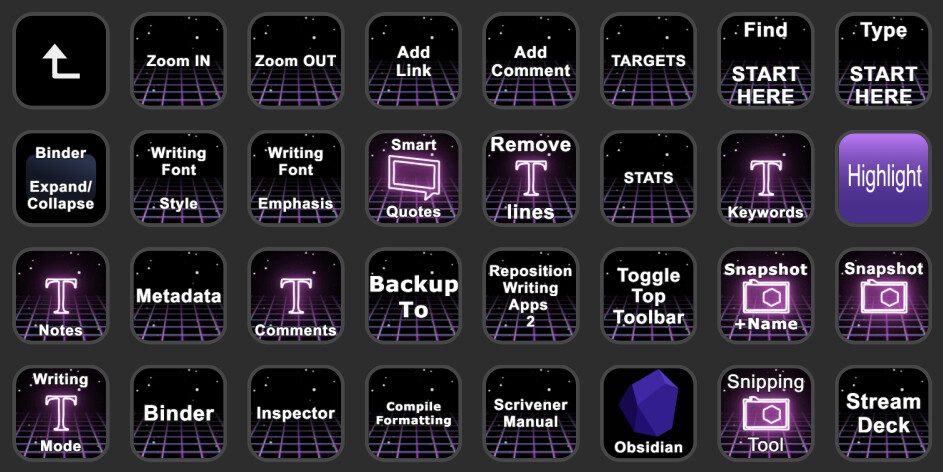Image resolution: width=943 pixels, height=472 pixels.
Task: Tap the Remove lines key
Action: pyautogui.click(x=531, y=178)
